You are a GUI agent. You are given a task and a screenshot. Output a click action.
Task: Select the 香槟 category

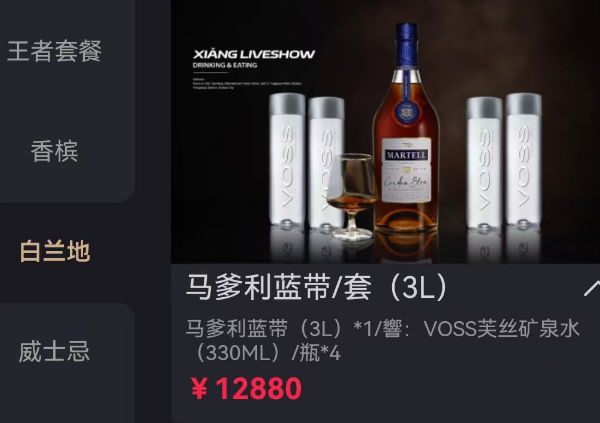[x=55, y=152]
